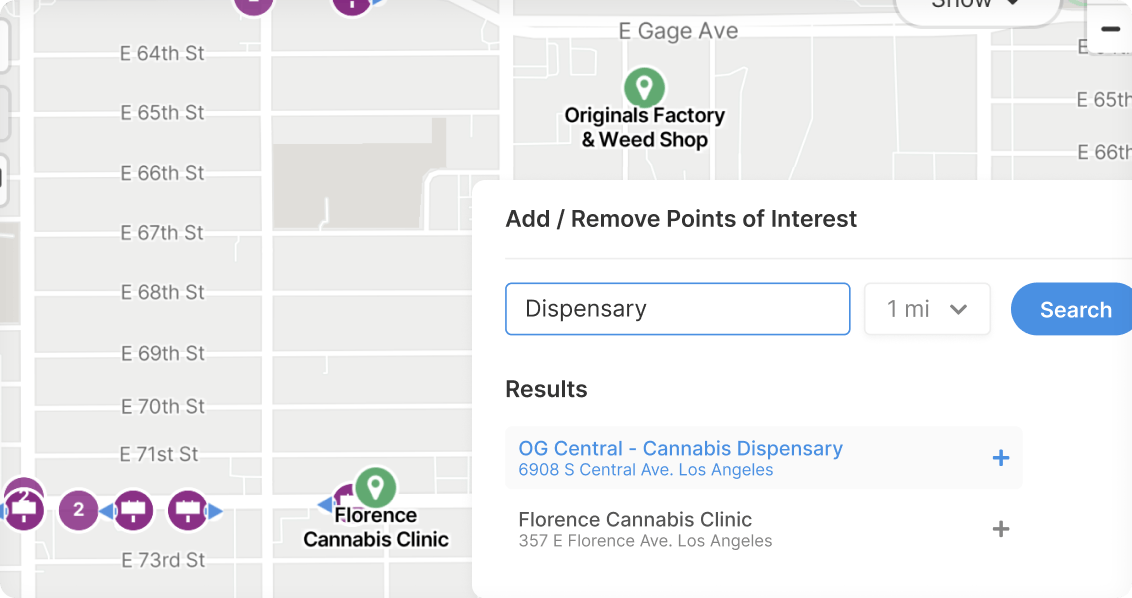
Task: Tap the Florence Cannabis Clinic map pin
Action: (x=376, y=488)
